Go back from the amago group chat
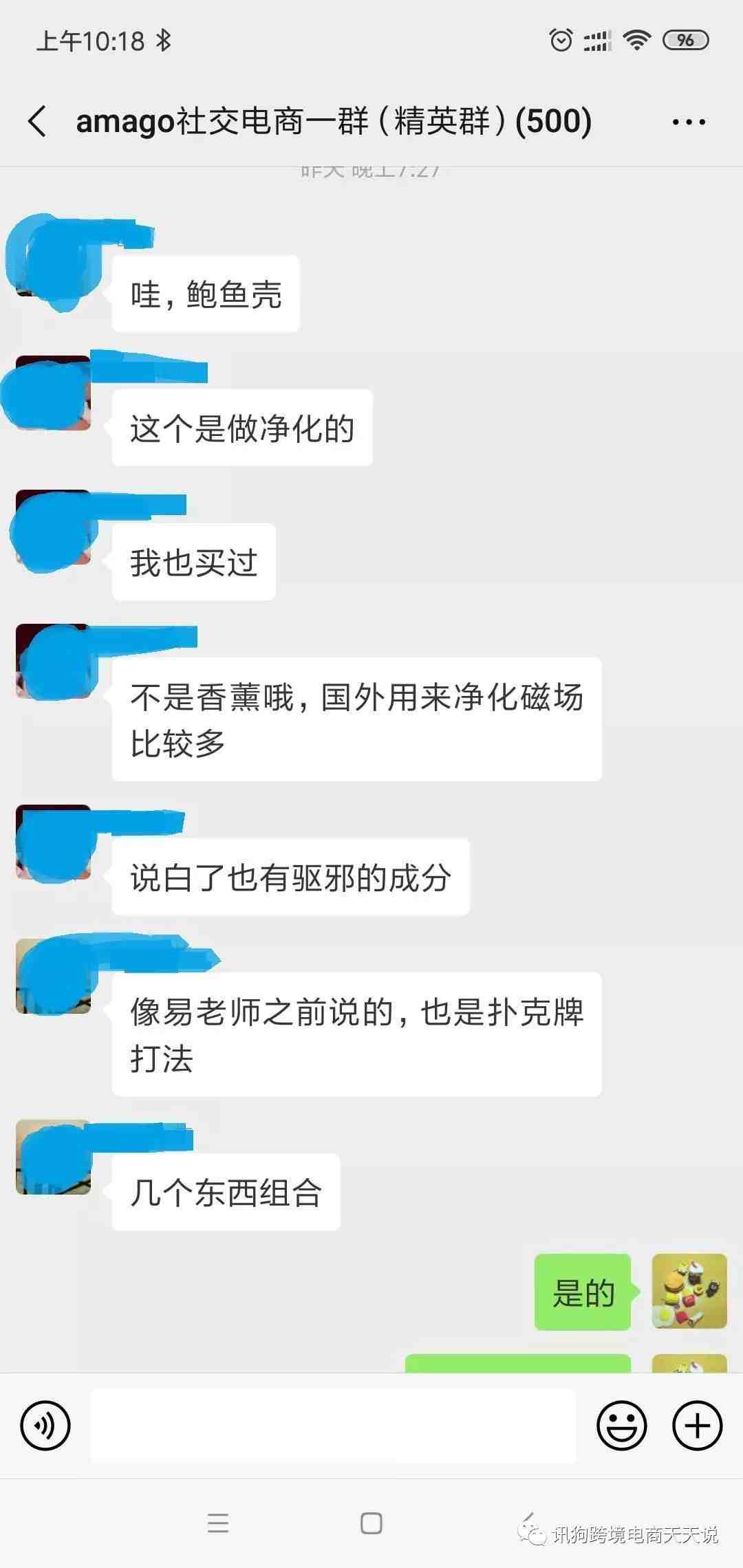743x1568 pixels. [x=38, y=122]
